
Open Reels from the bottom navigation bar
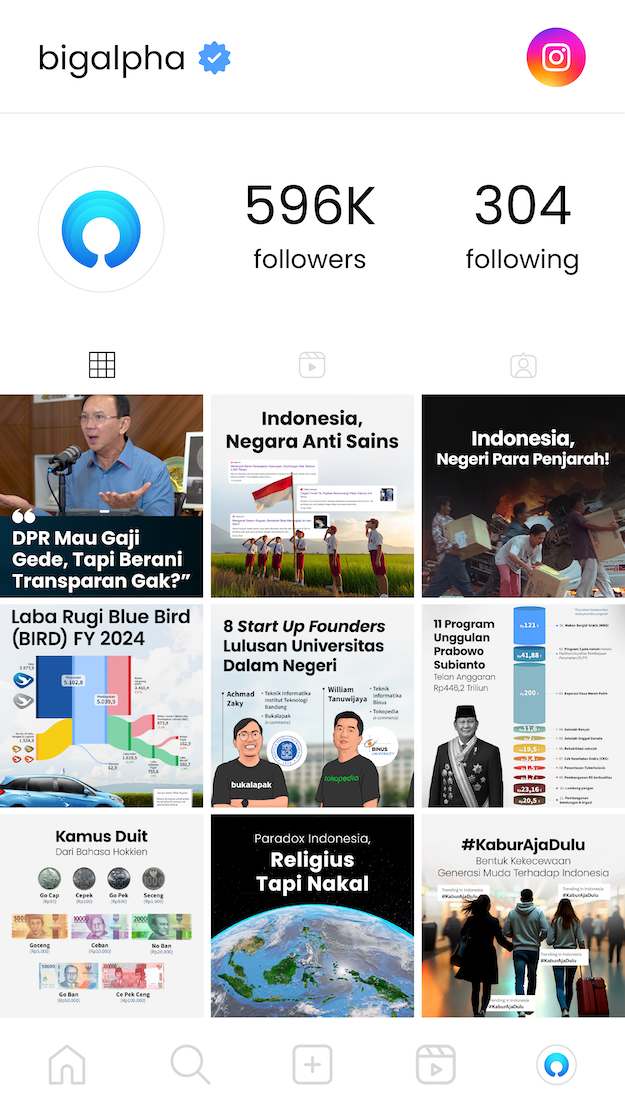point(435,1065)
